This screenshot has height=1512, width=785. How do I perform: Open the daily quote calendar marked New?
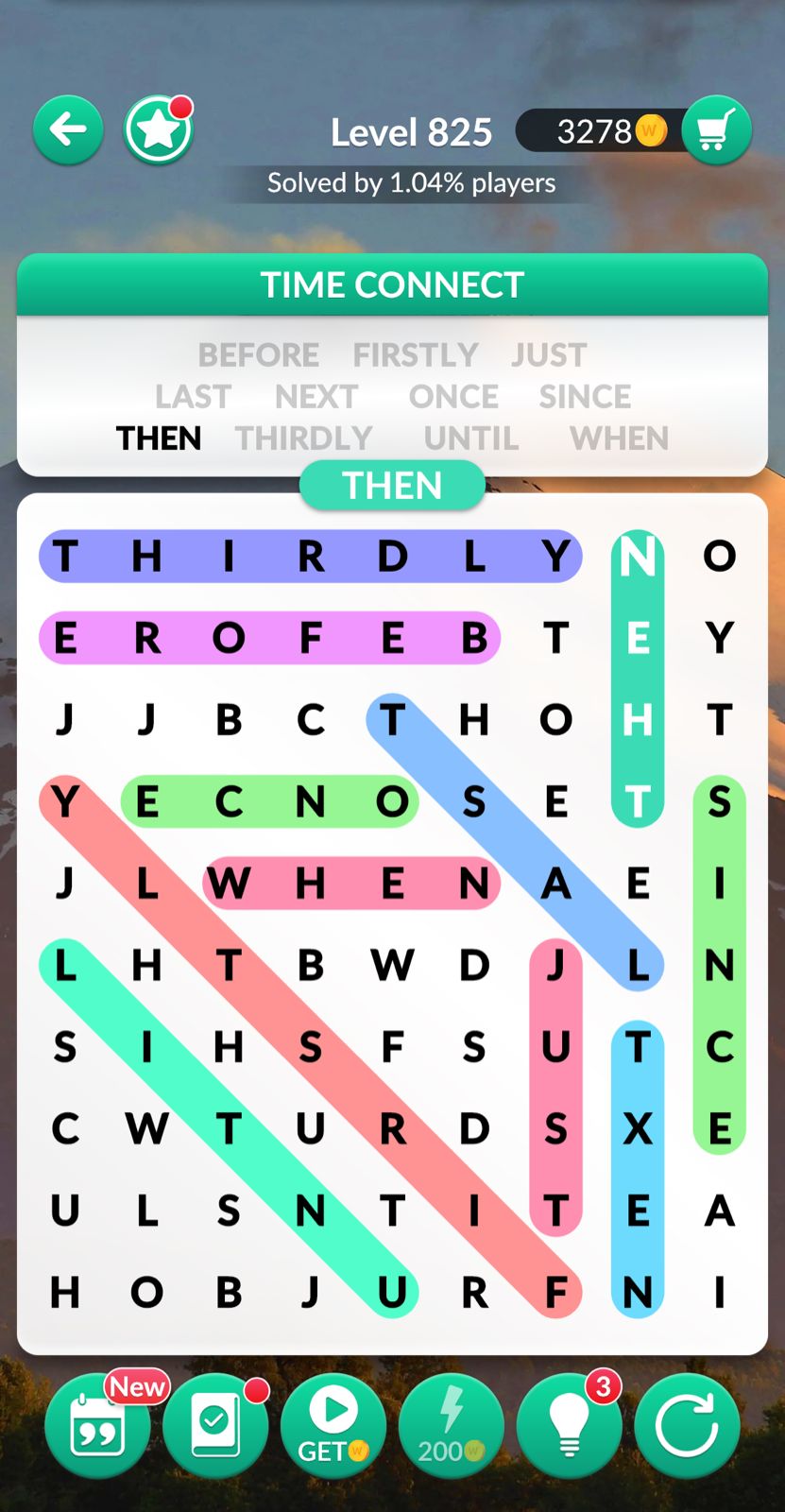[97, 1426]
